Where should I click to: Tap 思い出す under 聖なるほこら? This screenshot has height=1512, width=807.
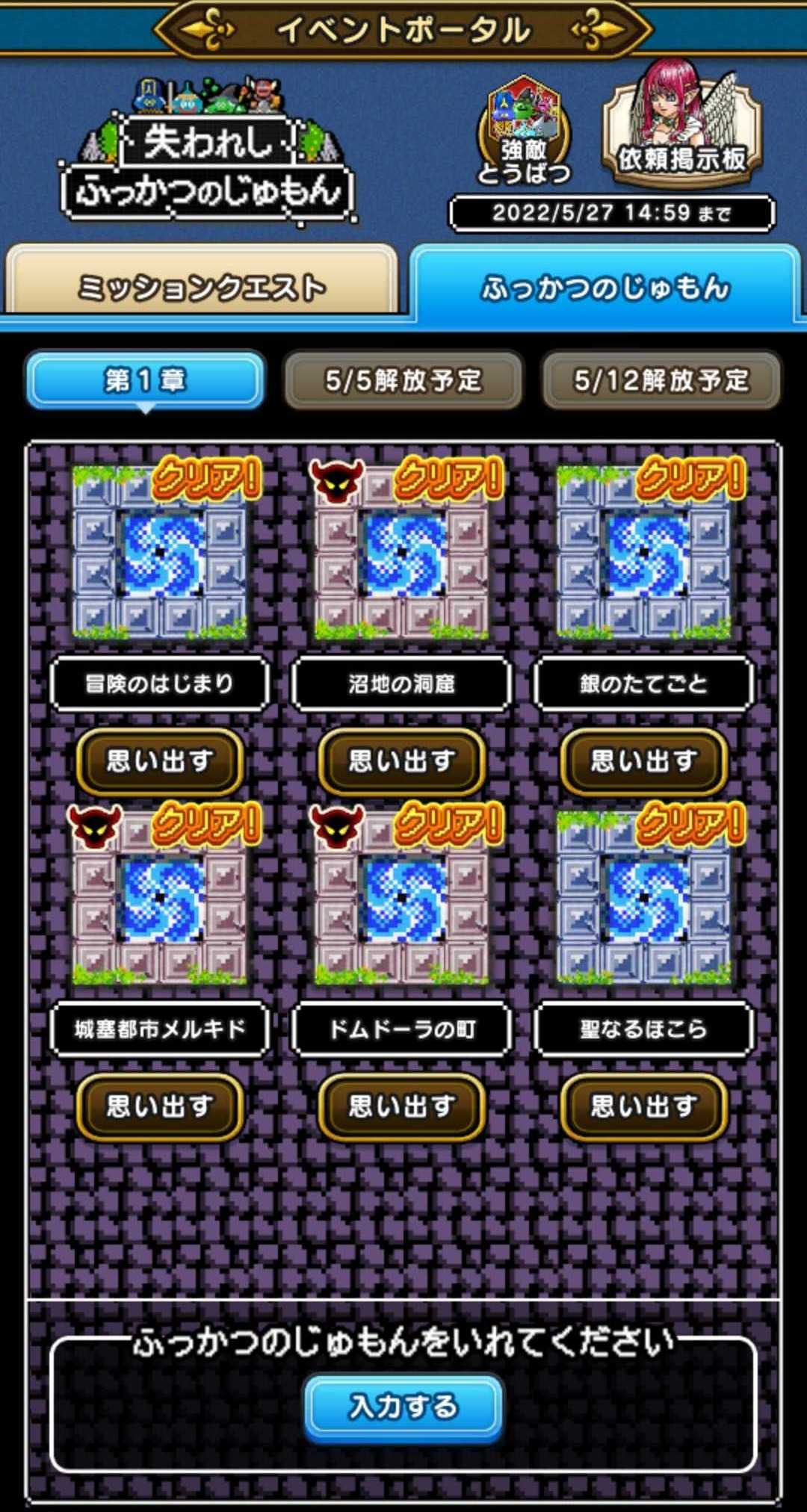[644, 1106]
